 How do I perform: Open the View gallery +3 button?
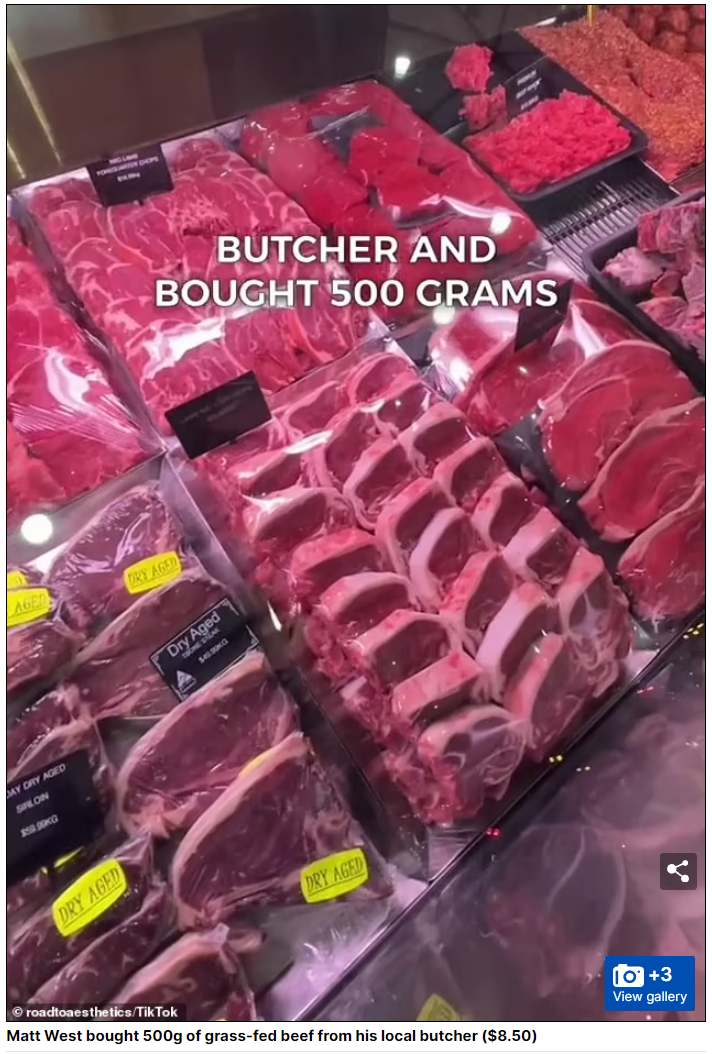coord(650,984)
